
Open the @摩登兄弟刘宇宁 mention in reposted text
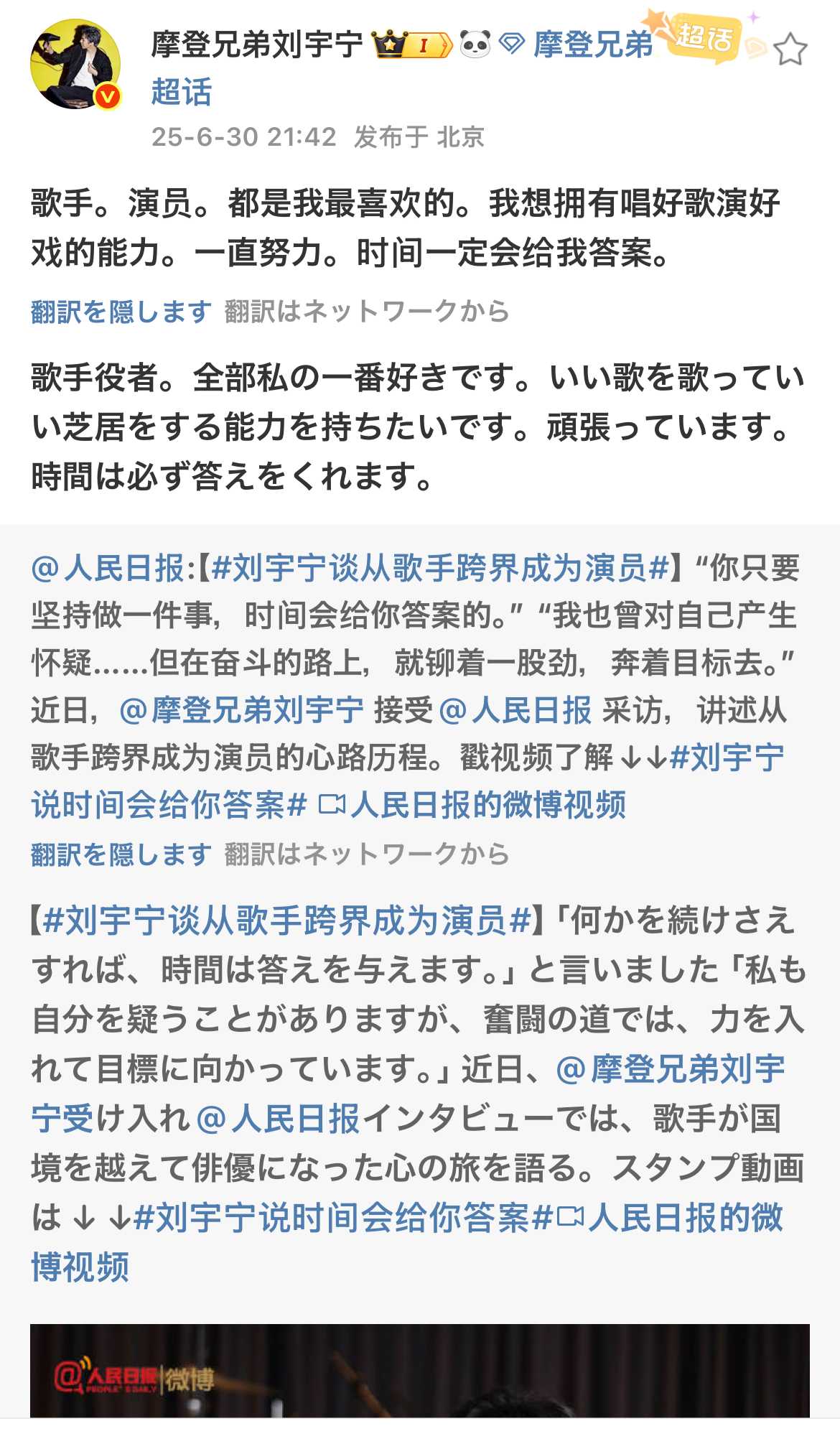coord(241,710)
